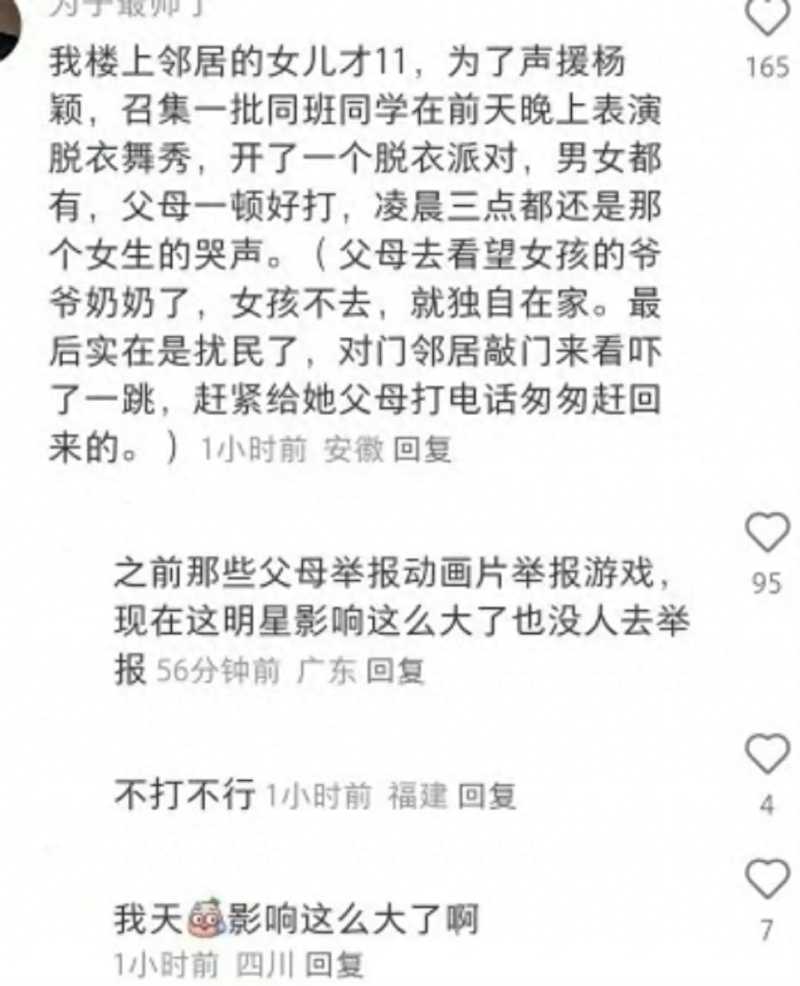Image resolution: width=800 pixels, height=986 pixels.
Task: Like the 不打不行 comment
Action: (x=768, y=753)
